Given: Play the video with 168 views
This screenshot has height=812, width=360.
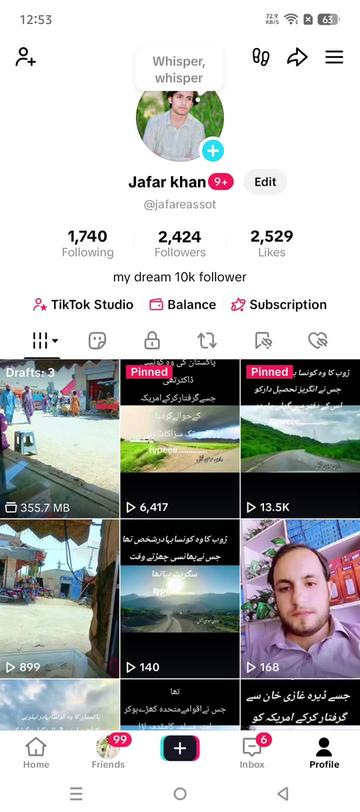Looking at the screenshot, I should (x=300, y=599).
